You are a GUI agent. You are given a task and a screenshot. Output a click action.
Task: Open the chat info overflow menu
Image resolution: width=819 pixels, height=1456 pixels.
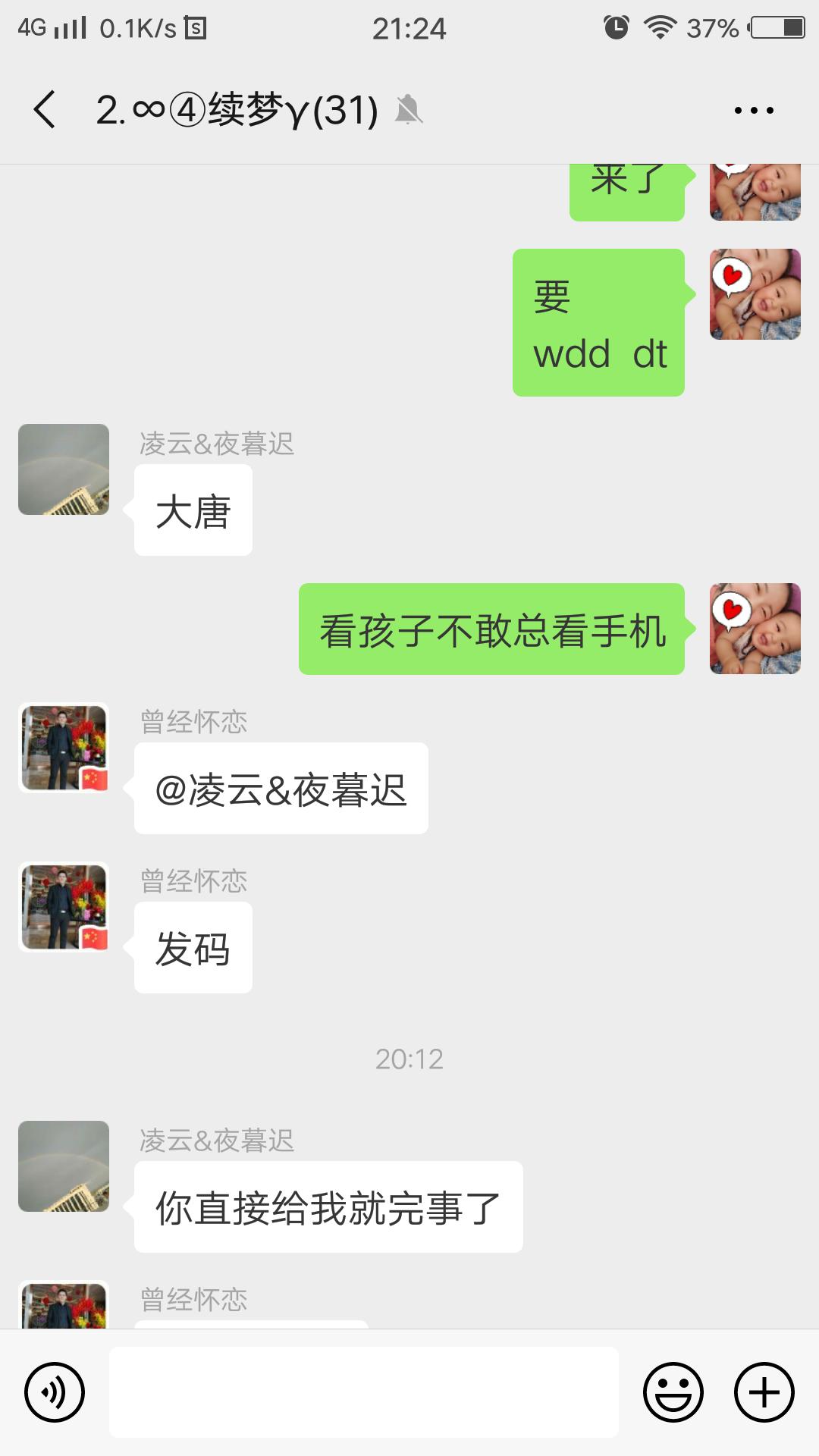click(x=754, y=111)
